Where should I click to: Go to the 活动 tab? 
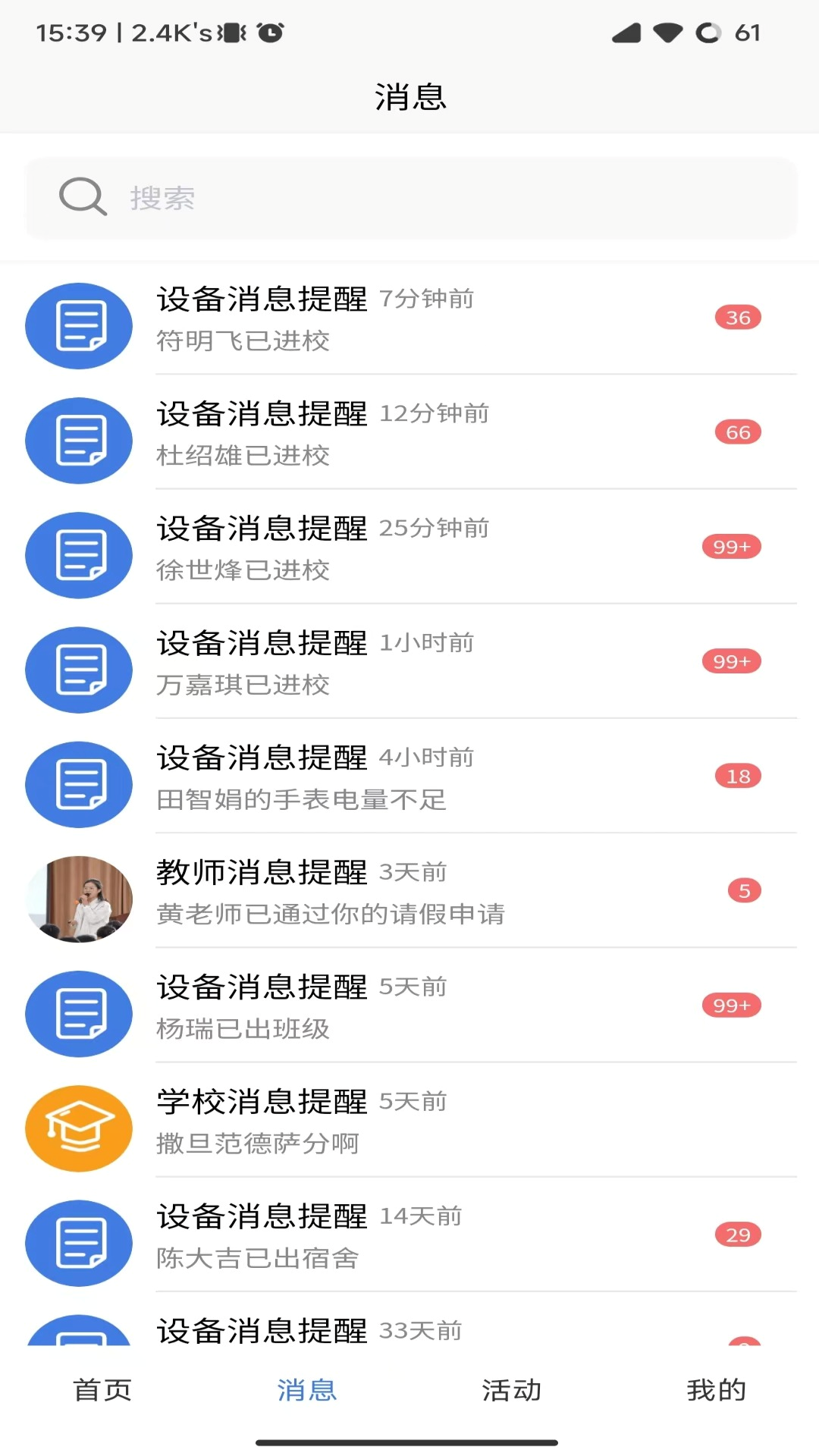pyautogui.click(x=512, y=1390)
